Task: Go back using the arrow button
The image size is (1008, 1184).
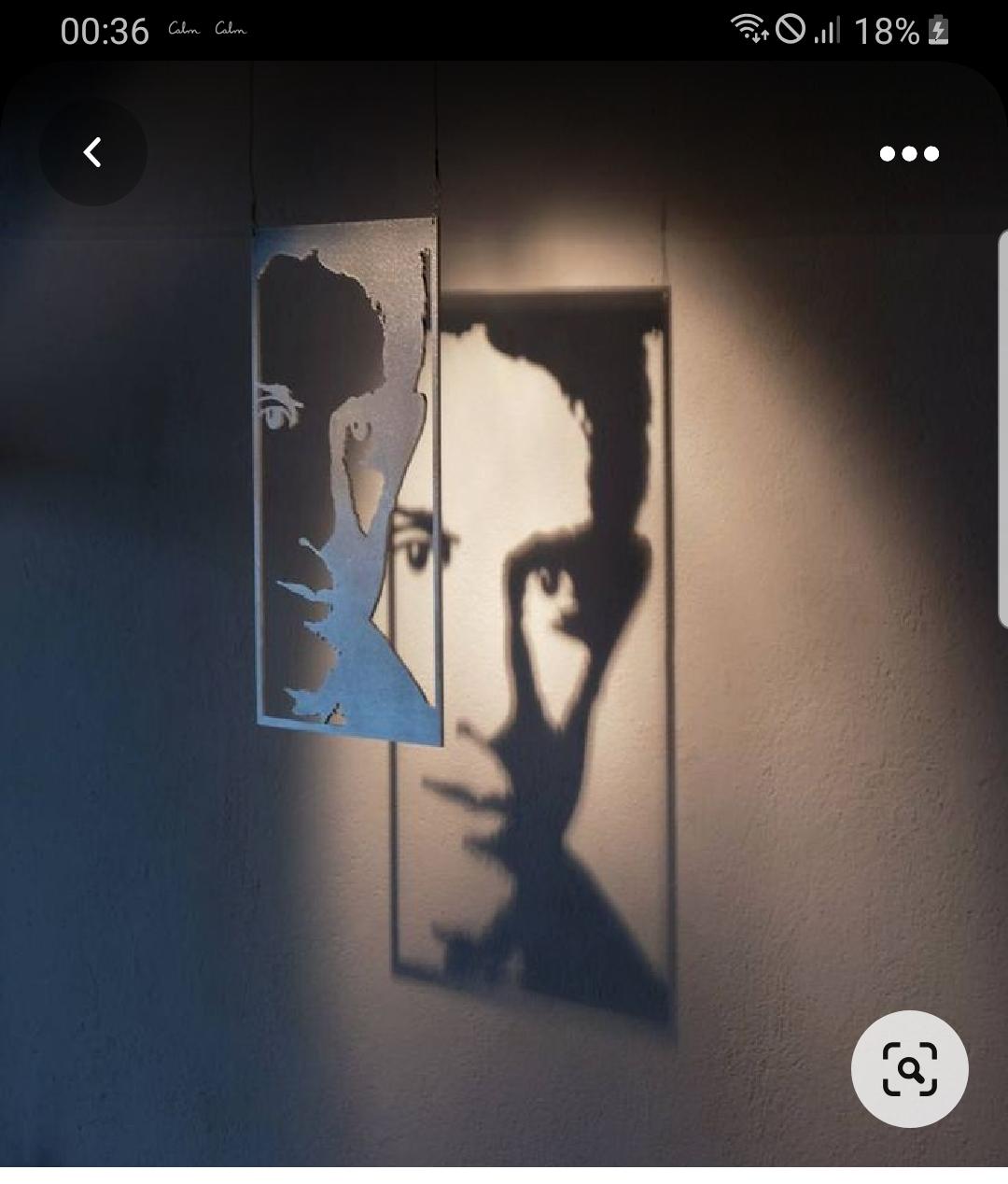Action: (x=92, y=152)
